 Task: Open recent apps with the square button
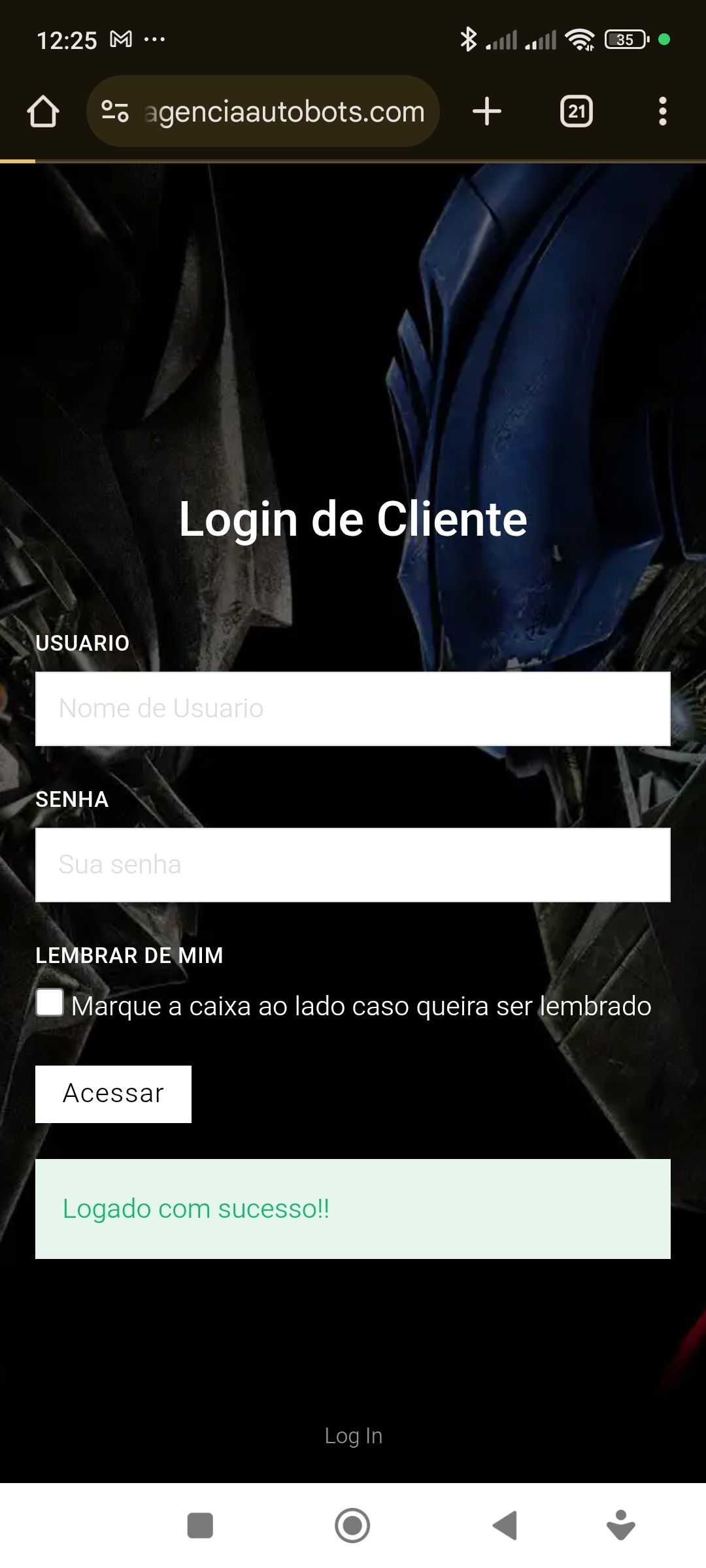(200, 1526)
